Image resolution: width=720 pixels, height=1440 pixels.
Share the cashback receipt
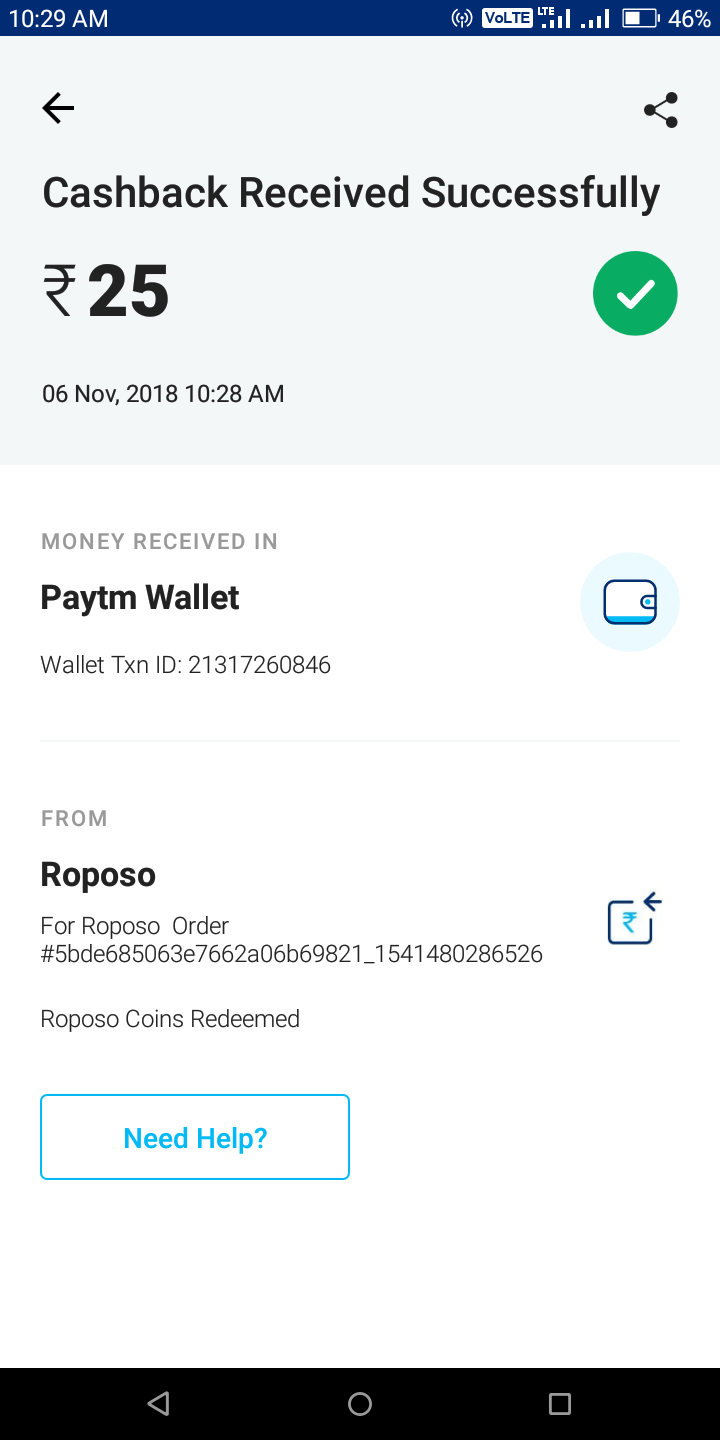tap(661, 110)
